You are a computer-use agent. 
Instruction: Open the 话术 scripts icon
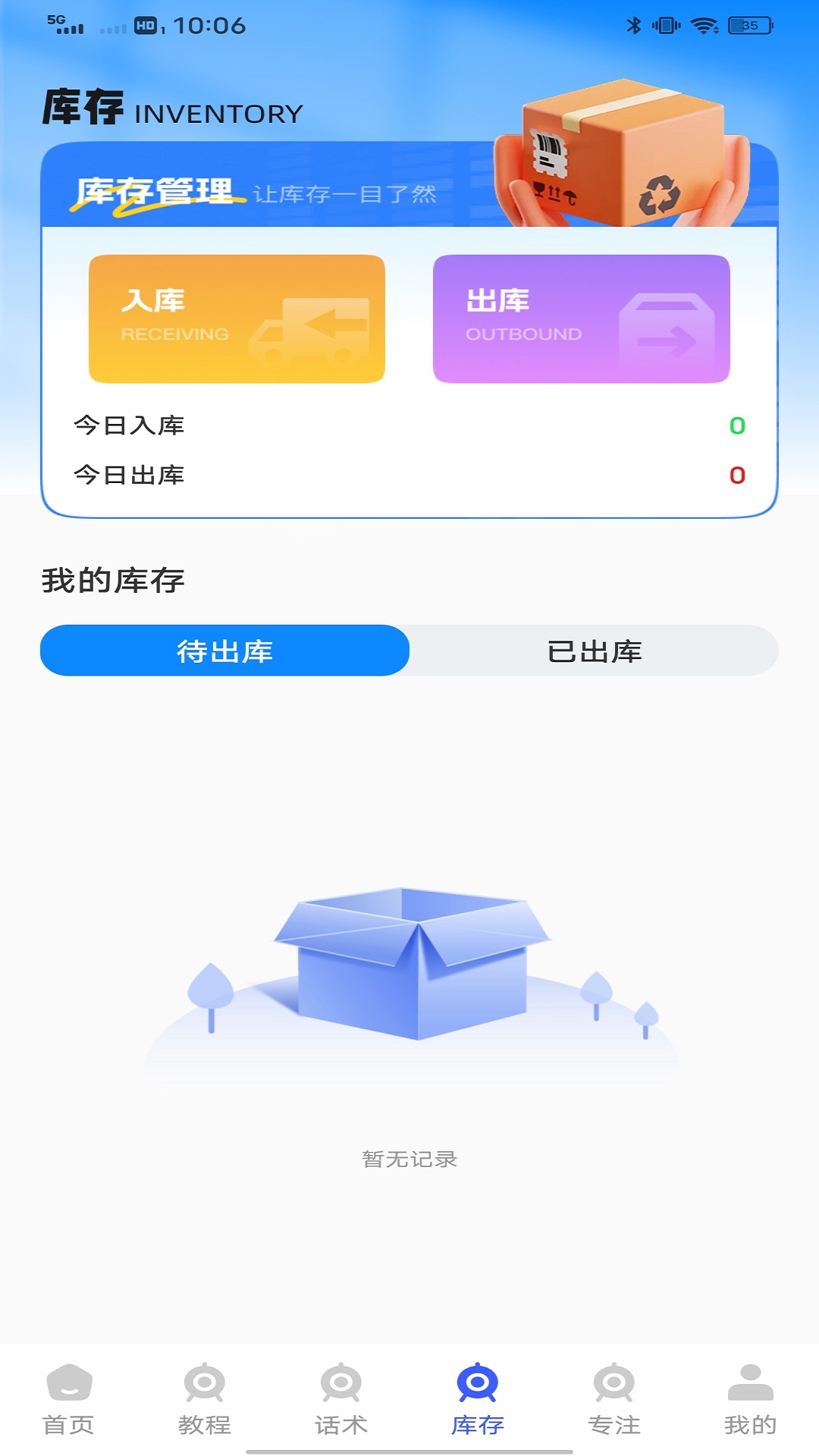click(x=341, y=1399)
